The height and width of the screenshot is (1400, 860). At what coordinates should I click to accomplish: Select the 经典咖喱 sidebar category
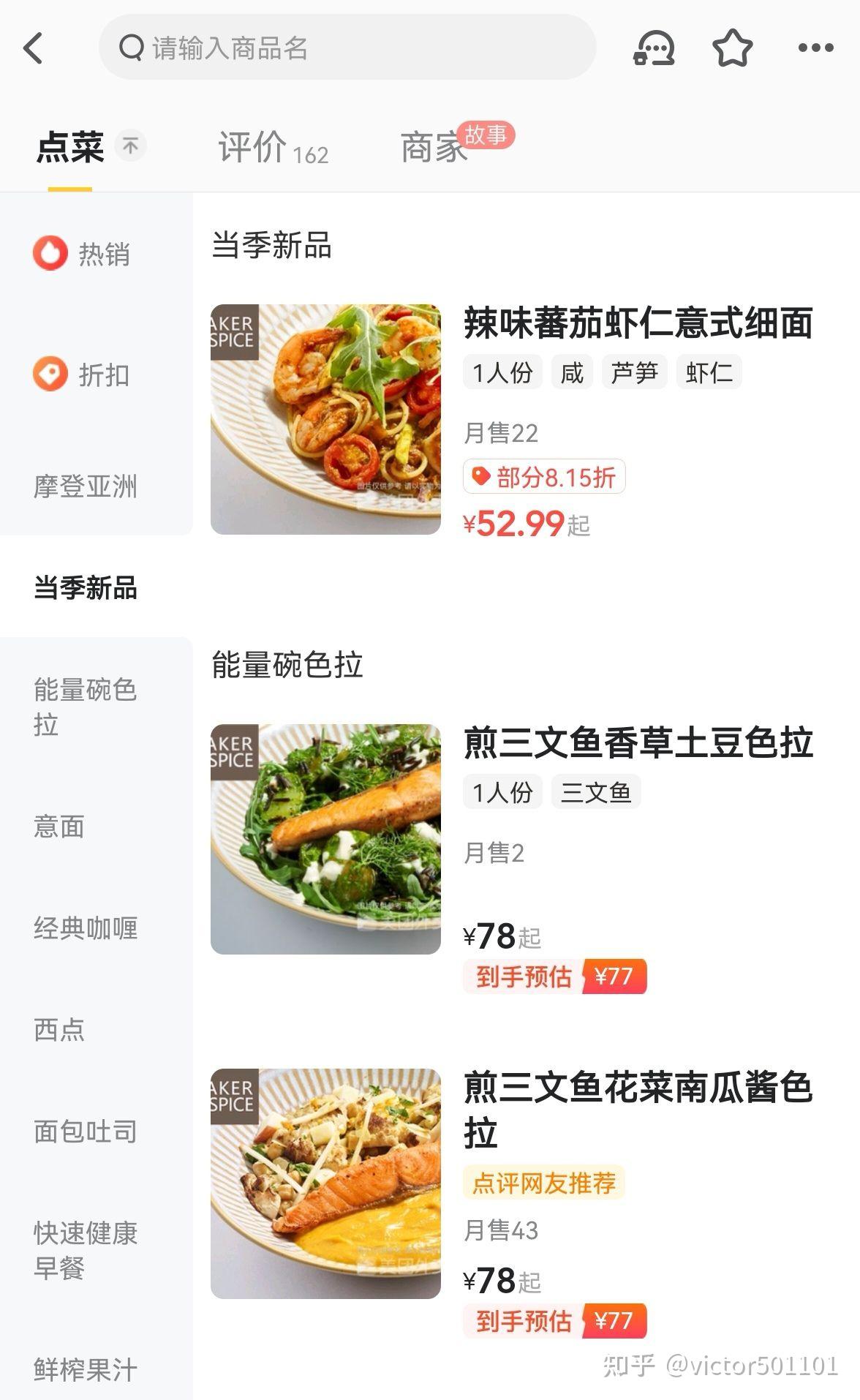[84, 929]
